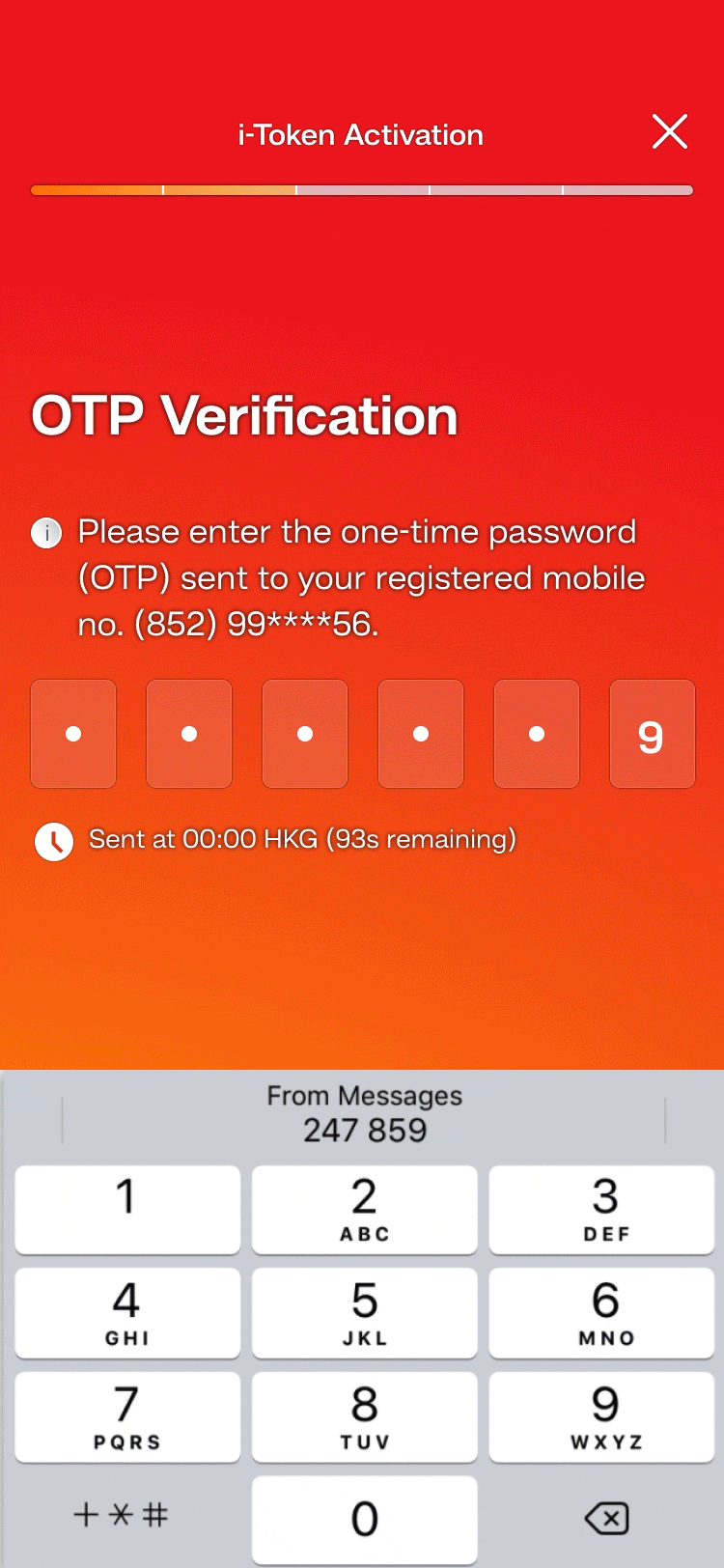Enter 5 with the JKL key

click(364, 1312)
